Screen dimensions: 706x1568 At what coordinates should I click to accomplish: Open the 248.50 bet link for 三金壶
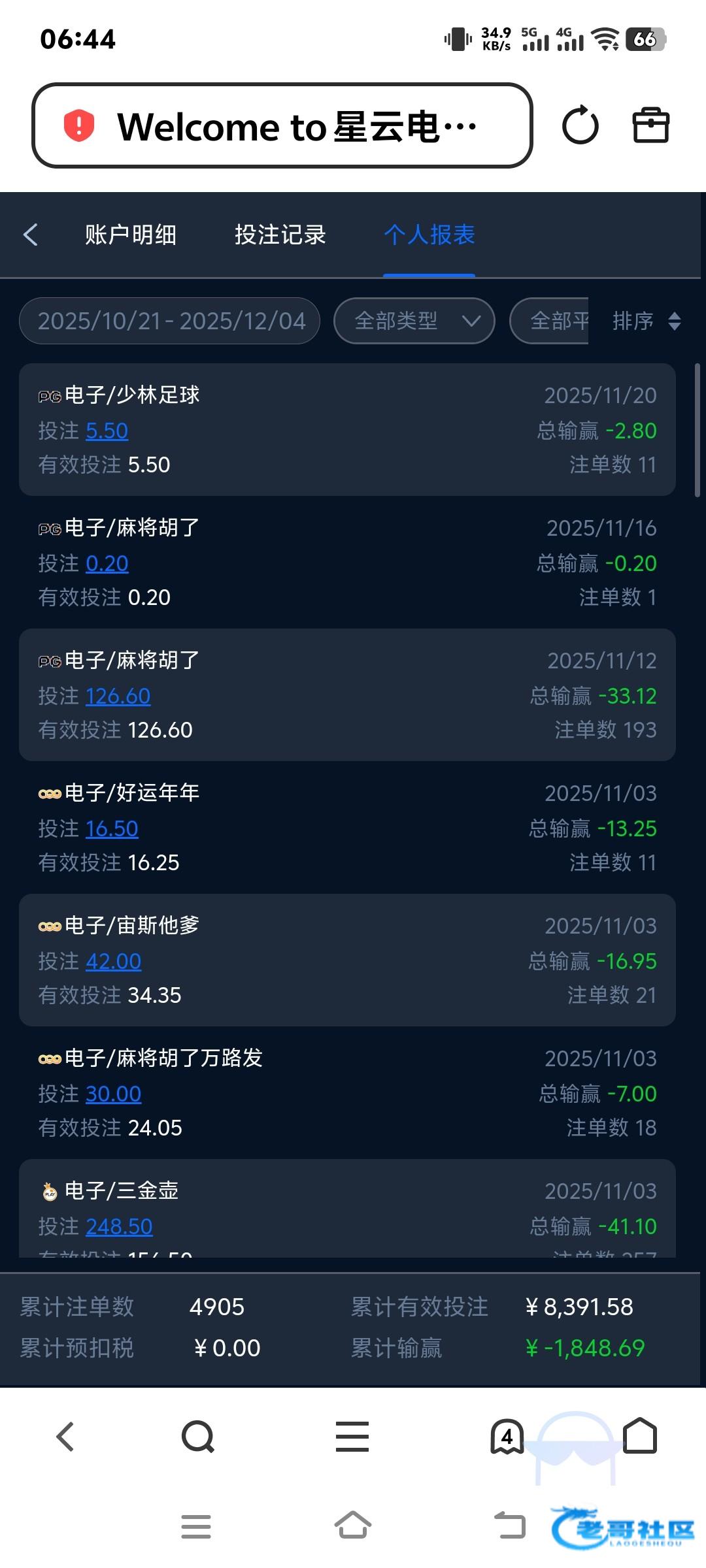coord(119,1226)
